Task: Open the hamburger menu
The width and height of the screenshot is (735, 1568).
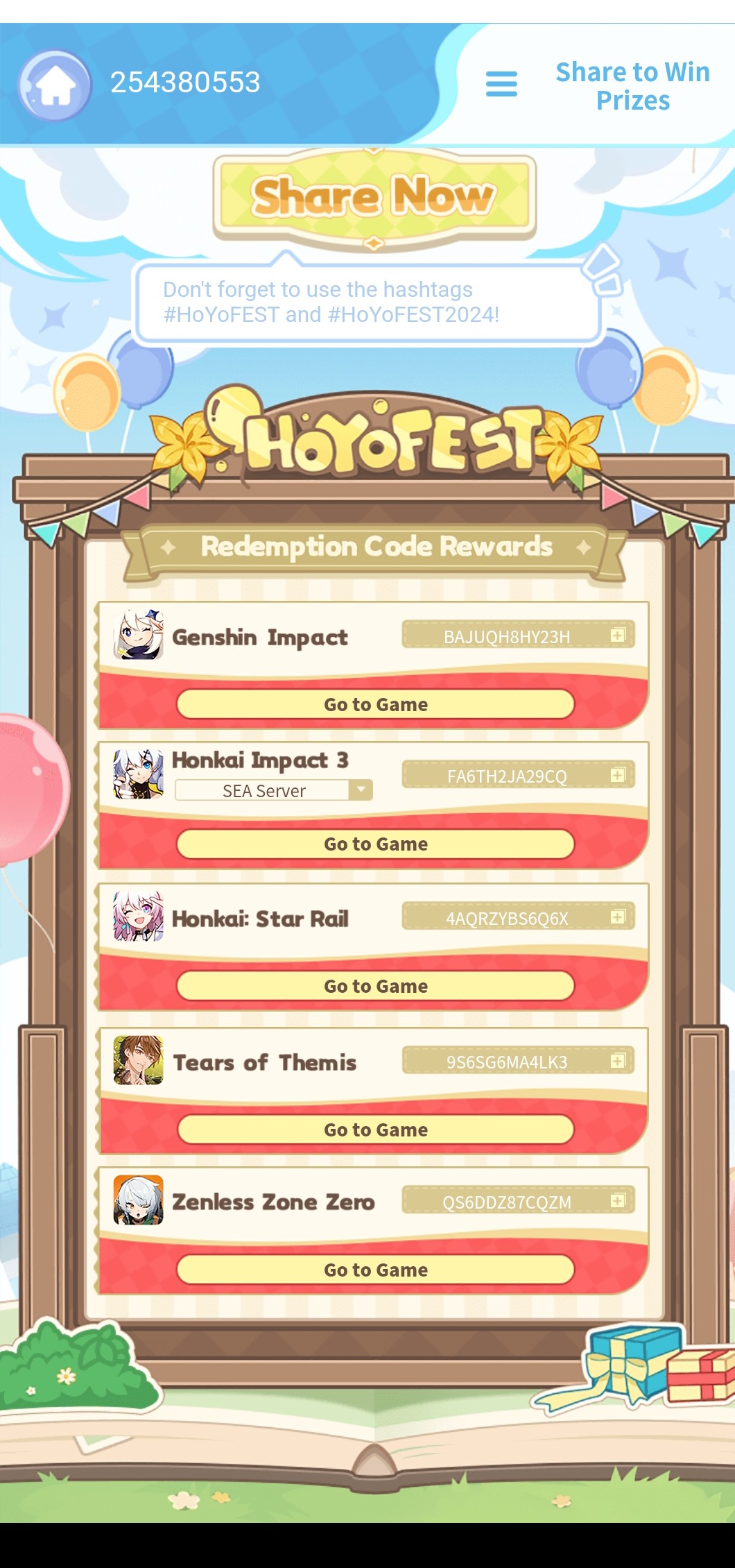Action: (x=501, y=84)
